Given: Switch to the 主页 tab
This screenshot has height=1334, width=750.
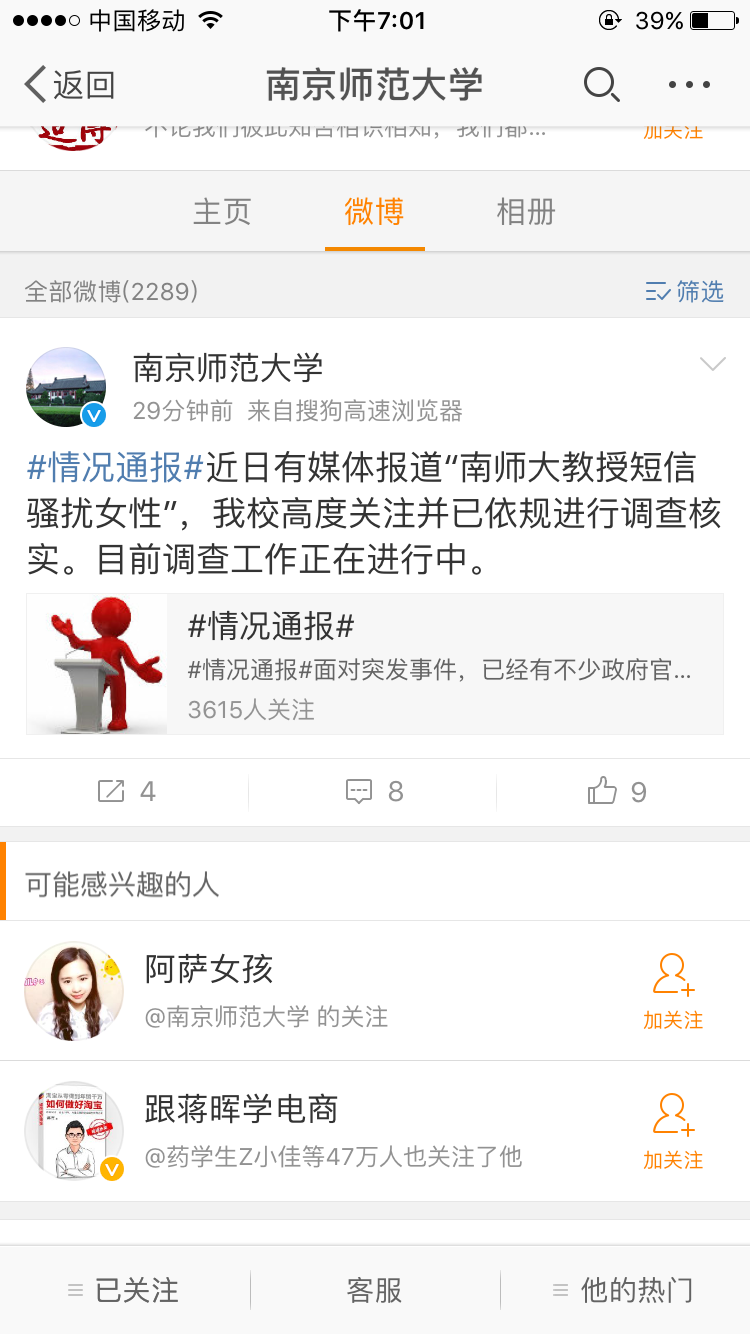Looking at the screenshot, I should 222,212.
